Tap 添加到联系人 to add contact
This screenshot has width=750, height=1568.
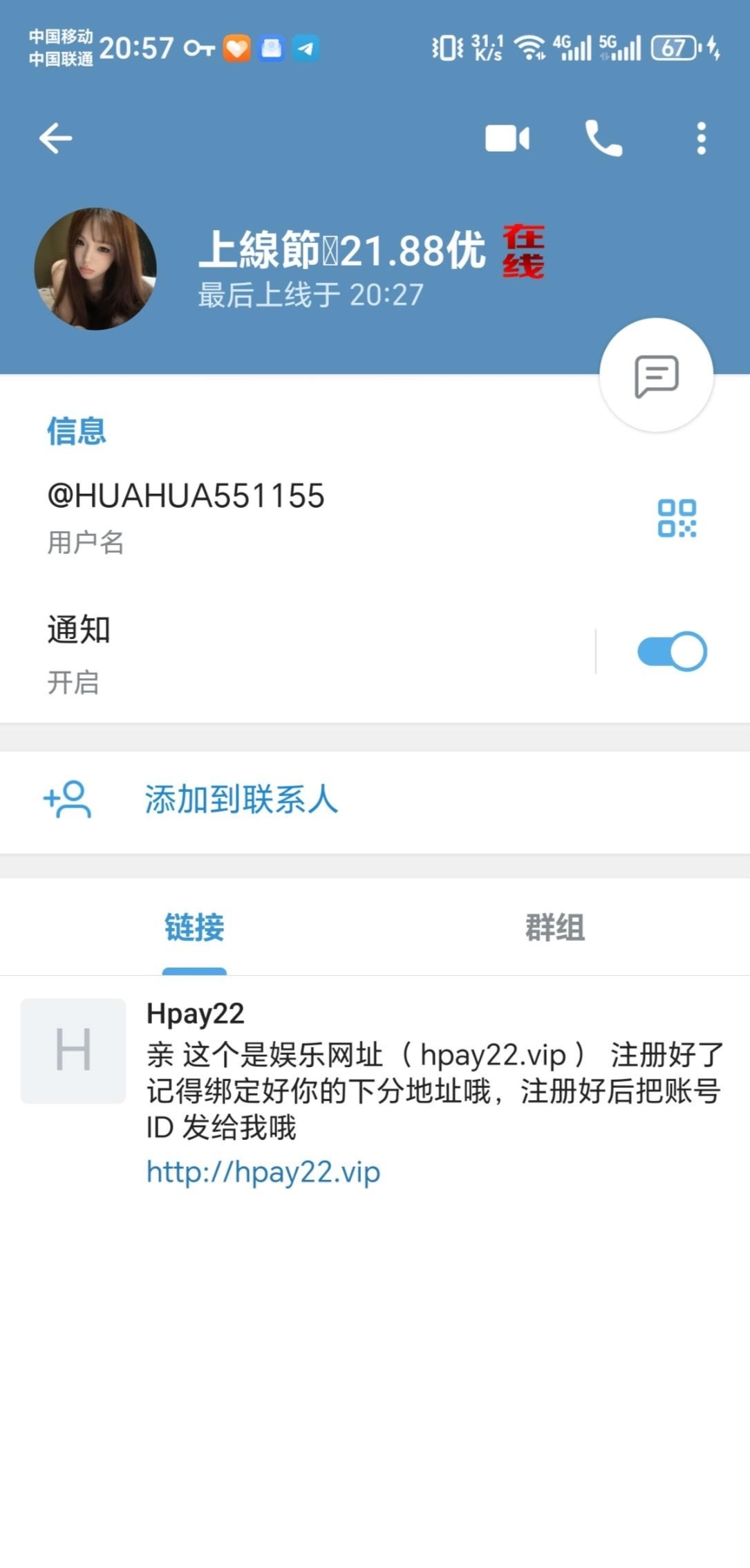click(241, 800)
